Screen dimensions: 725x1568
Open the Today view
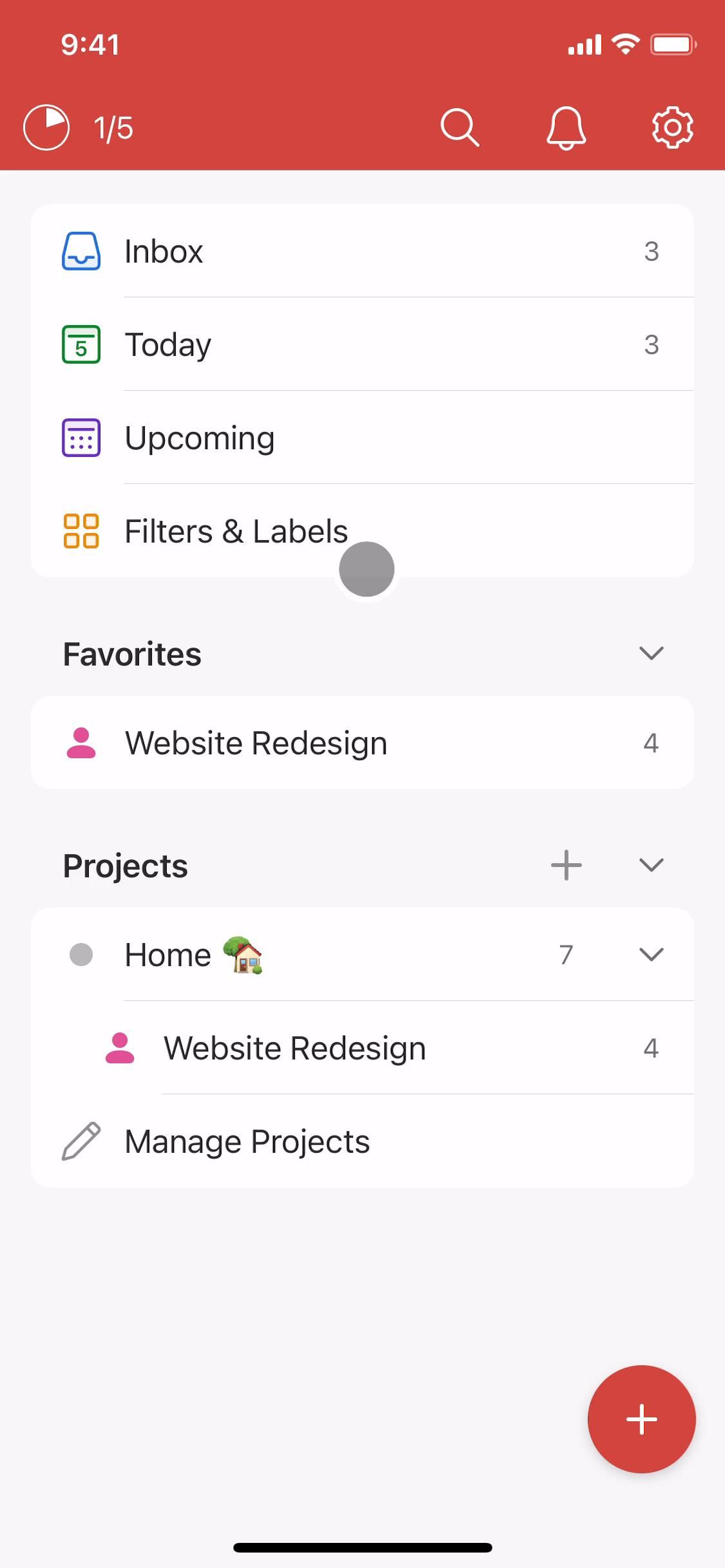[362, 344]
